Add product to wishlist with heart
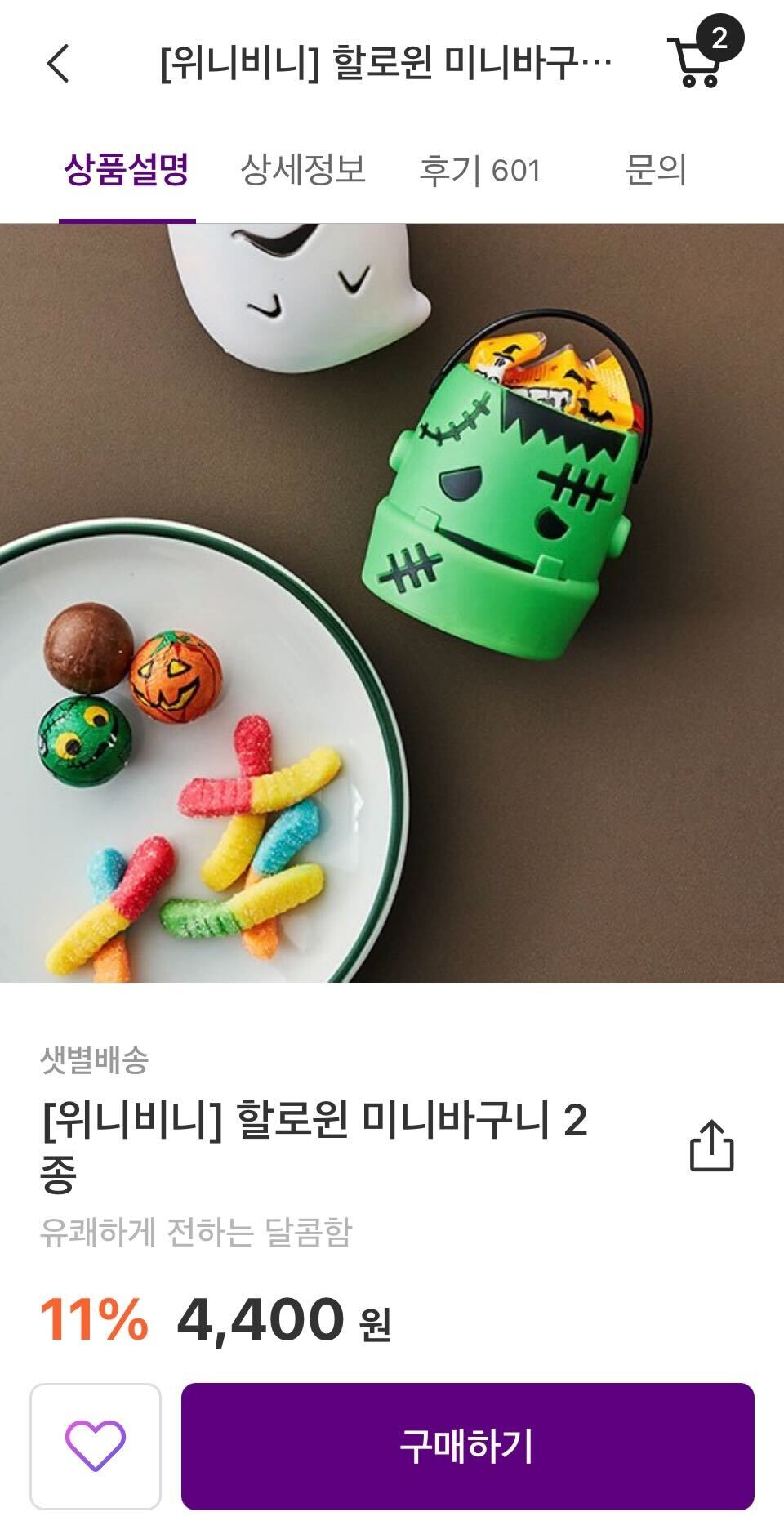The width and height of the screenshot is (784, 1530). click(96, 1446)
